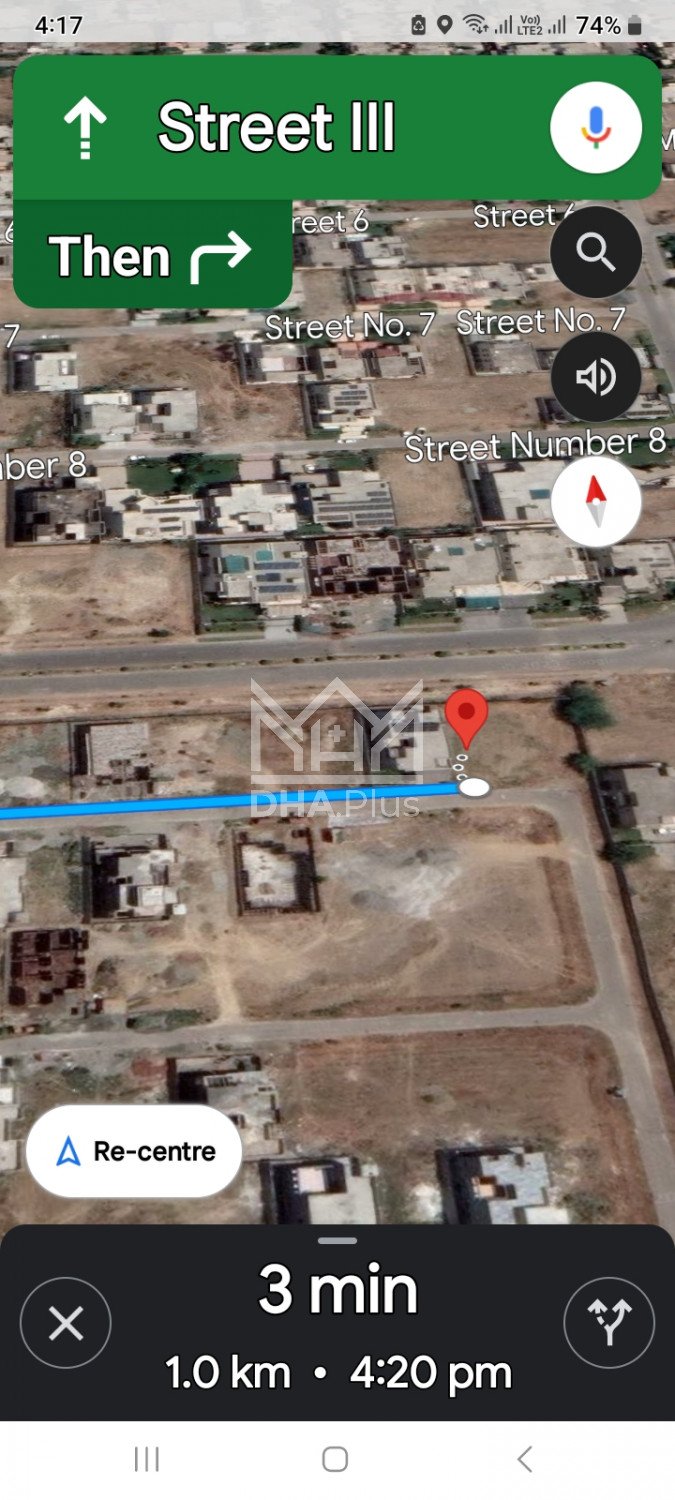Show alternate routes

pos(609,1323)
